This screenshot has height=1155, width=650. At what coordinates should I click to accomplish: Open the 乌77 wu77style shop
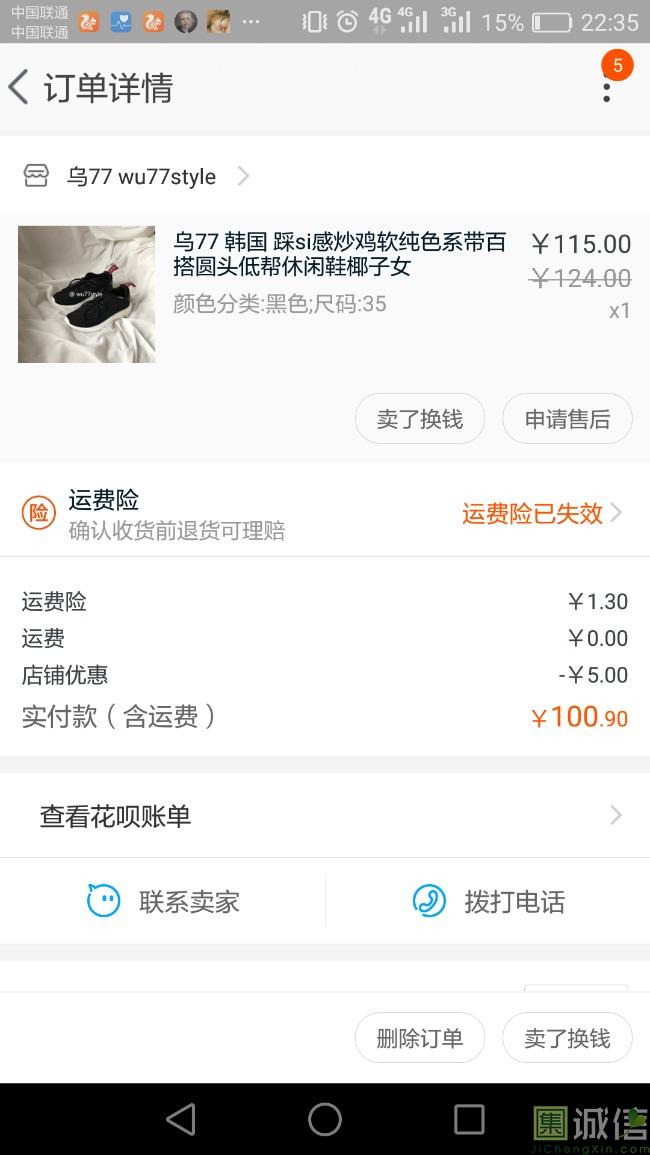[x=140, y=177]
